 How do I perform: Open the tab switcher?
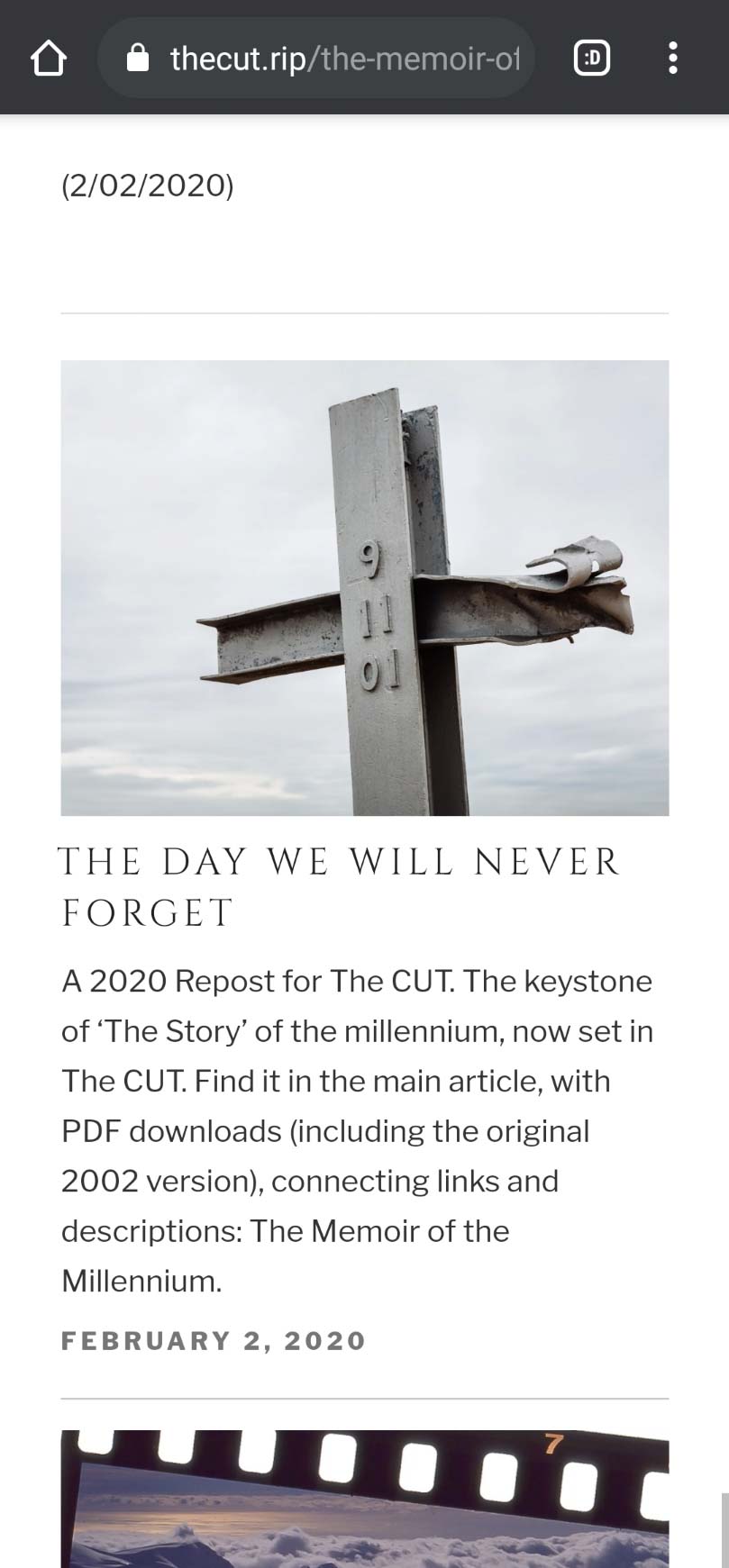click(591, 59)
